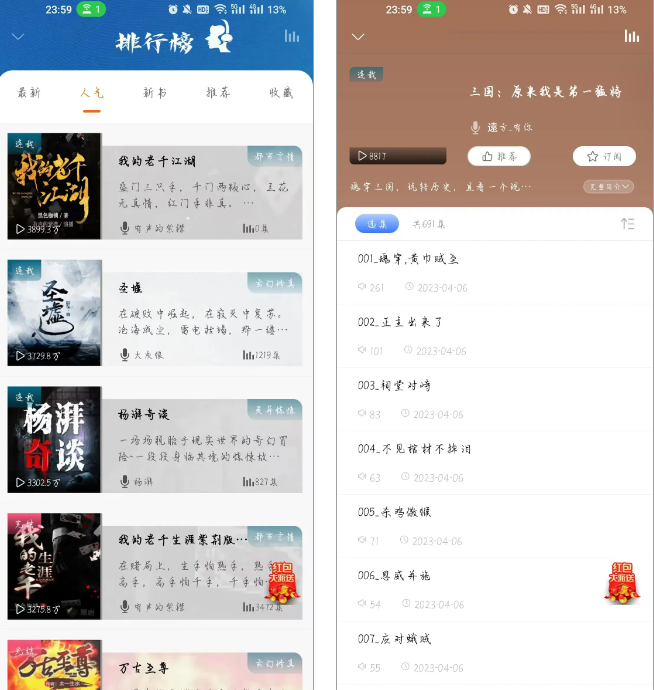Reverse the episode sort order

pyautogui.click(x=627, y=224)
